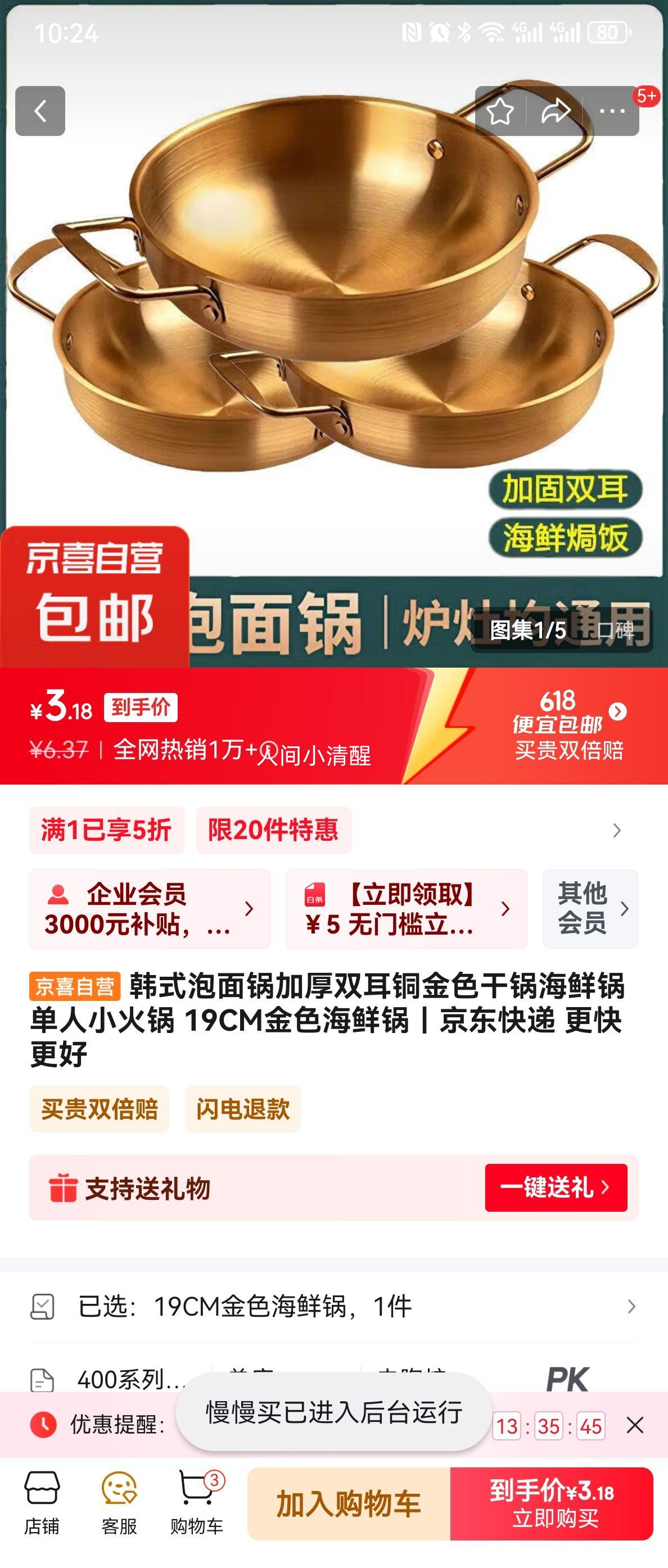Viewport: 668px width, 1568px height.
Task: Open the 口碑 reviews label on image
Action: tap(615, 631)
